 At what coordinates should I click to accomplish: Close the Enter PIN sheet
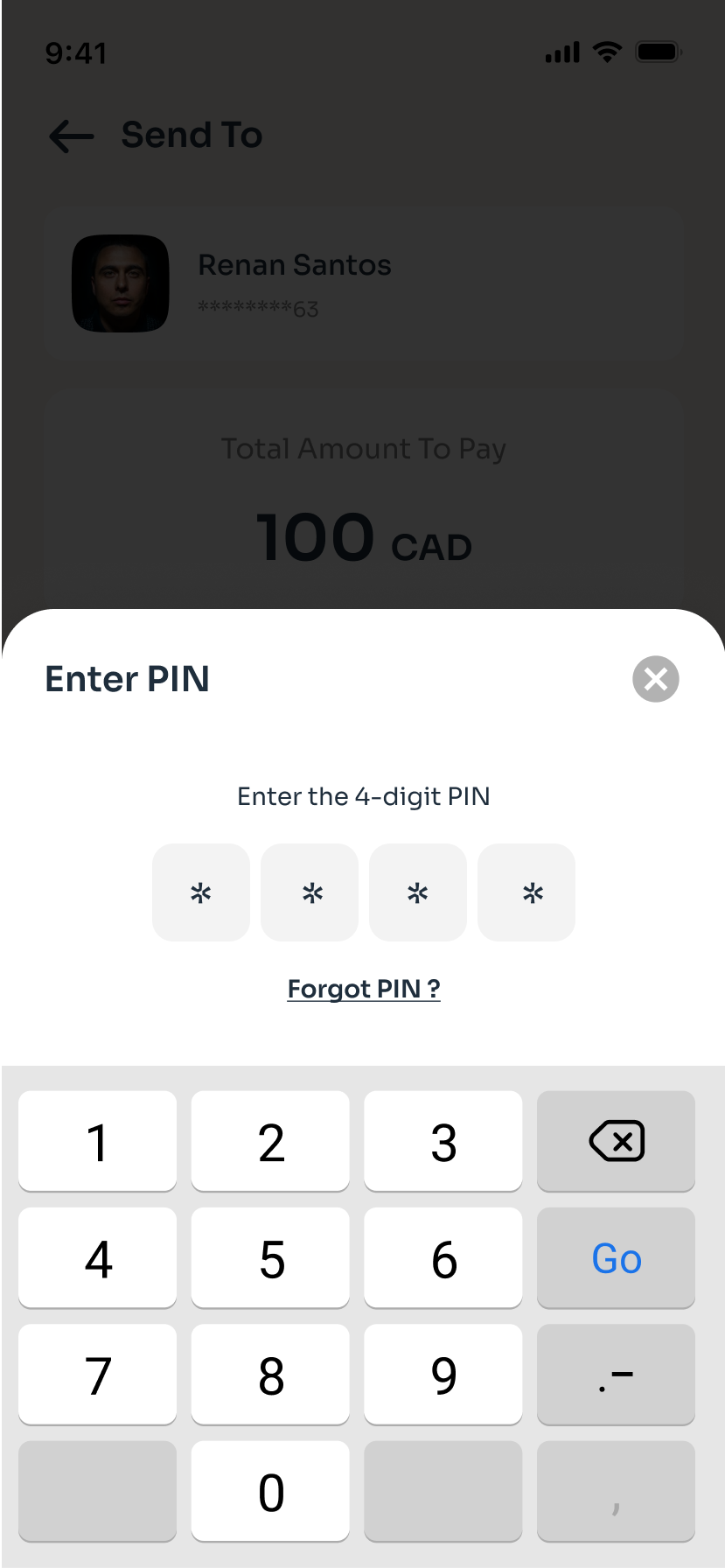point(656,679)
